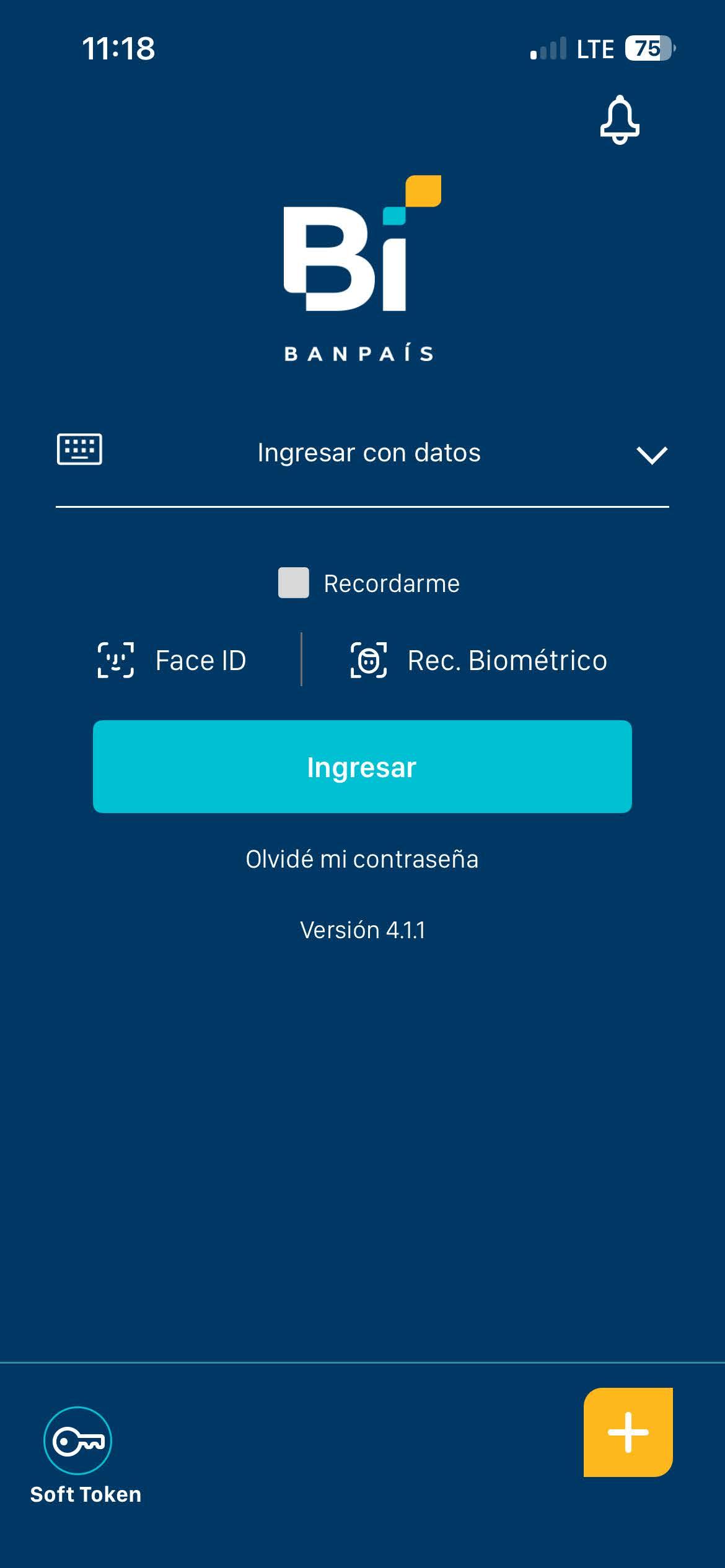Log in with Face ID
This screenshot has width=725, height=1568.
172,660
